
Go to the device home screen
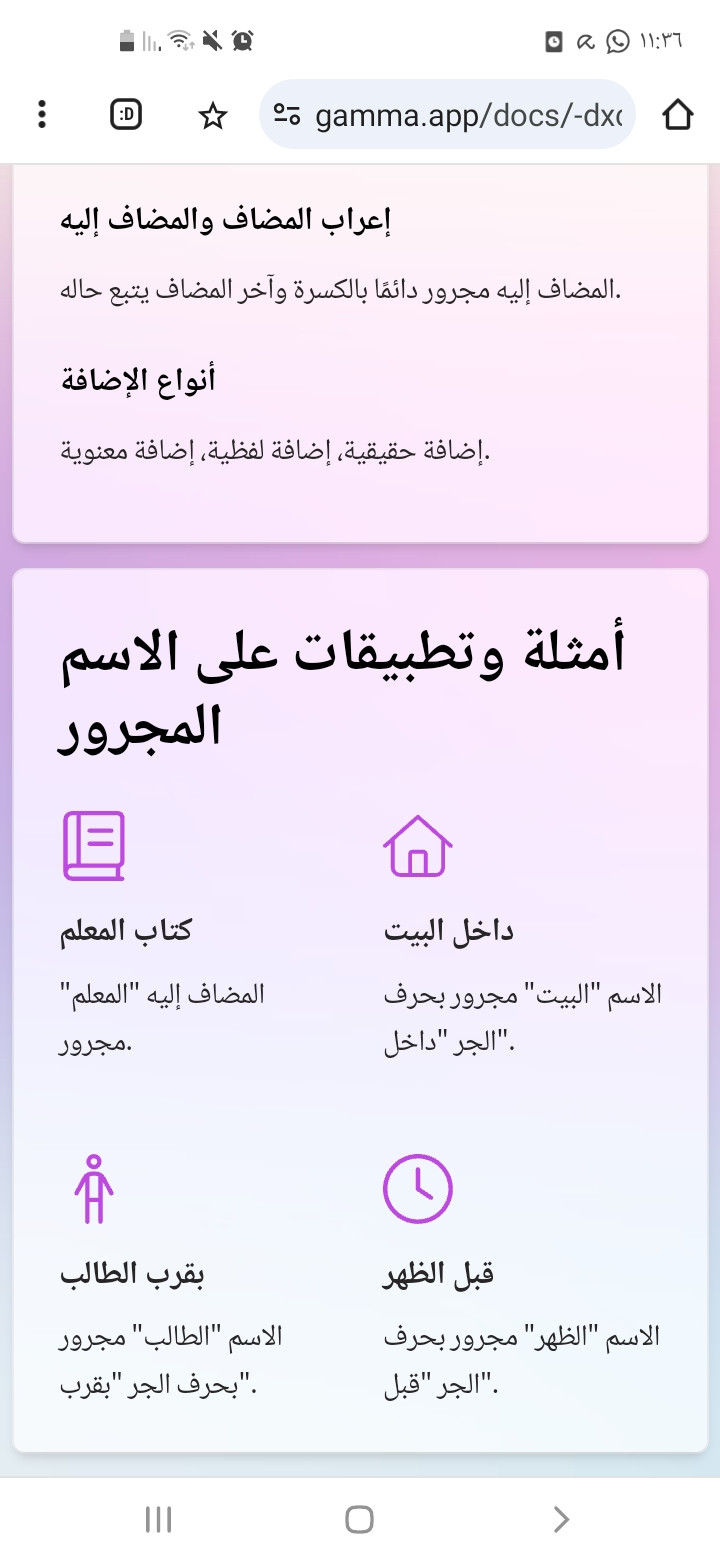pos(359,1520)
